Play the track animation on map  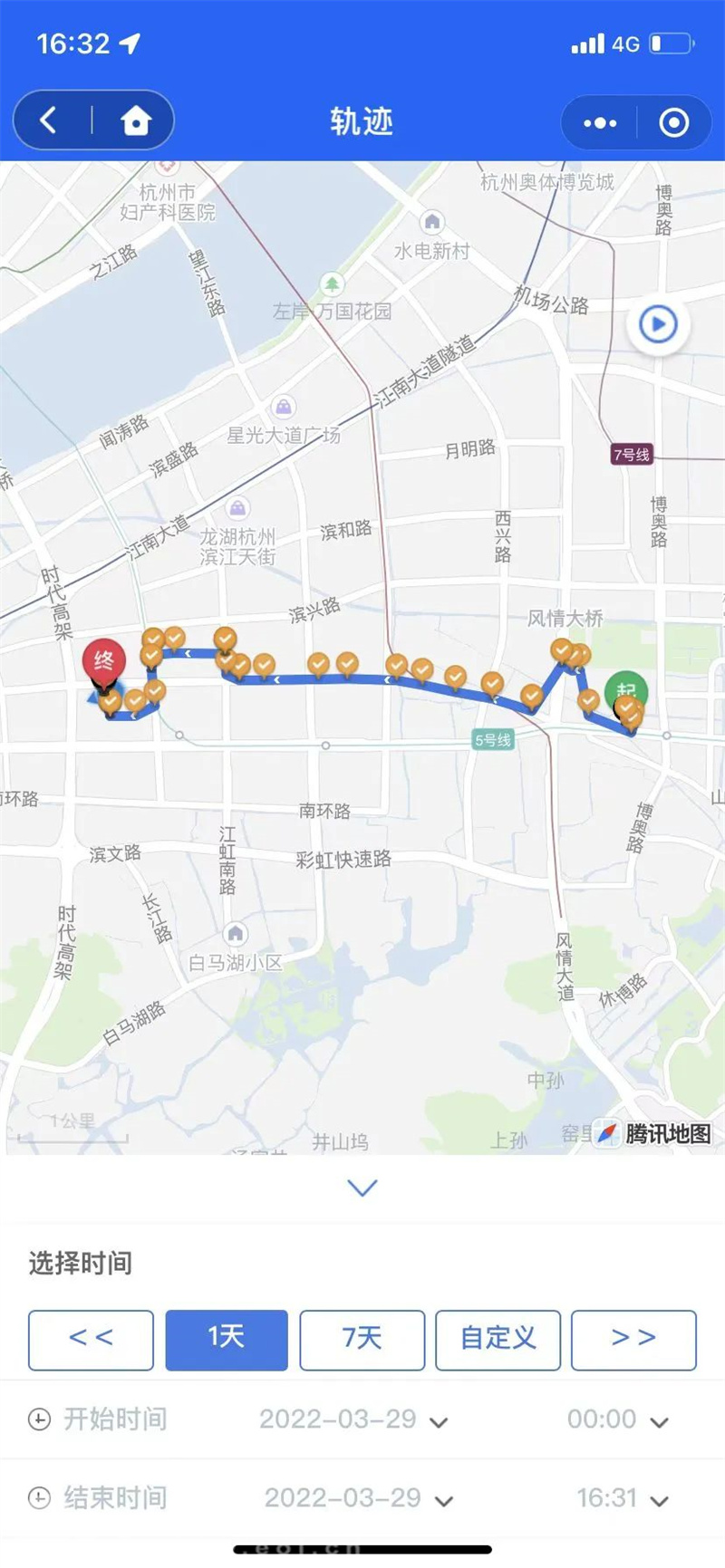[x=658, y=324]
